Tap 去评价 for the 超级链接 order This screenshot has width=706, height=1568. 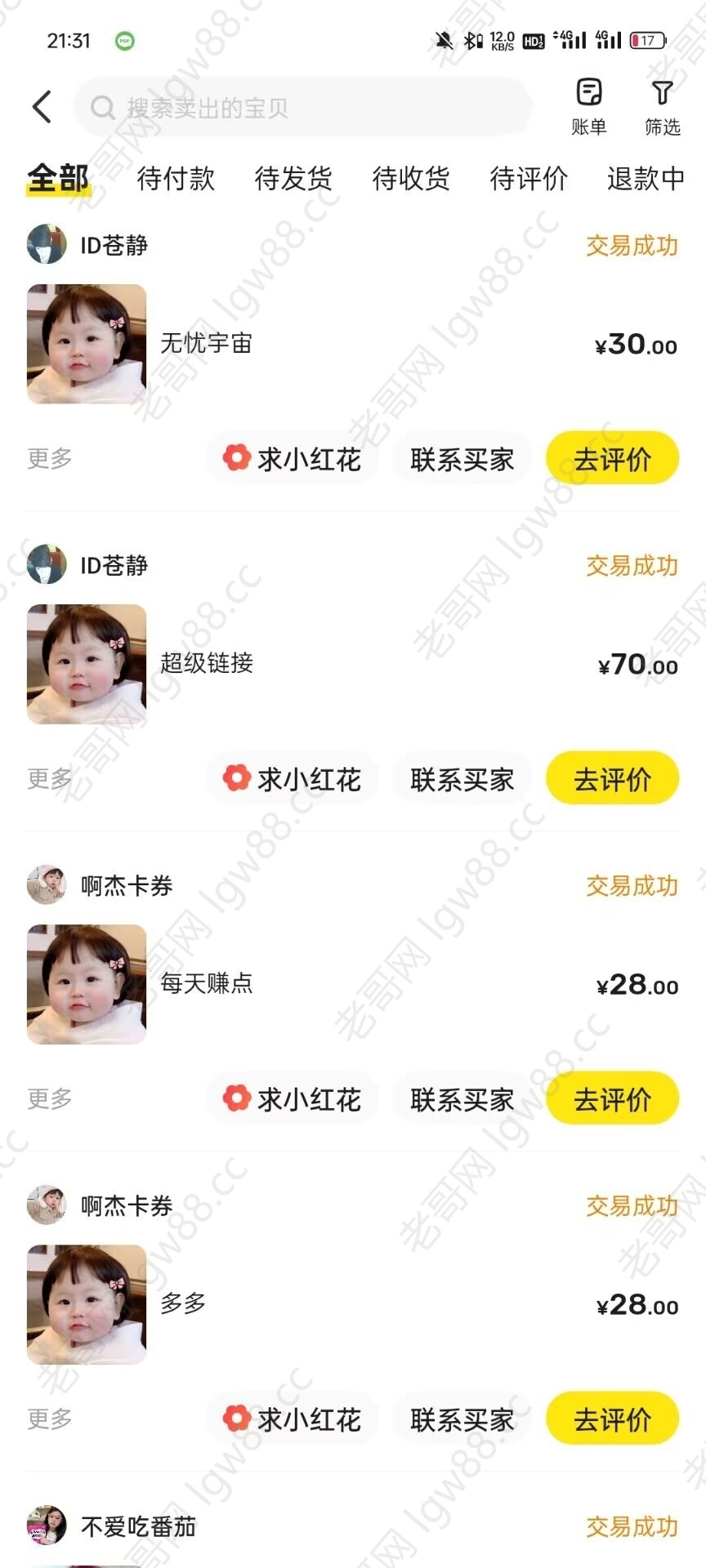click(612, 779)
